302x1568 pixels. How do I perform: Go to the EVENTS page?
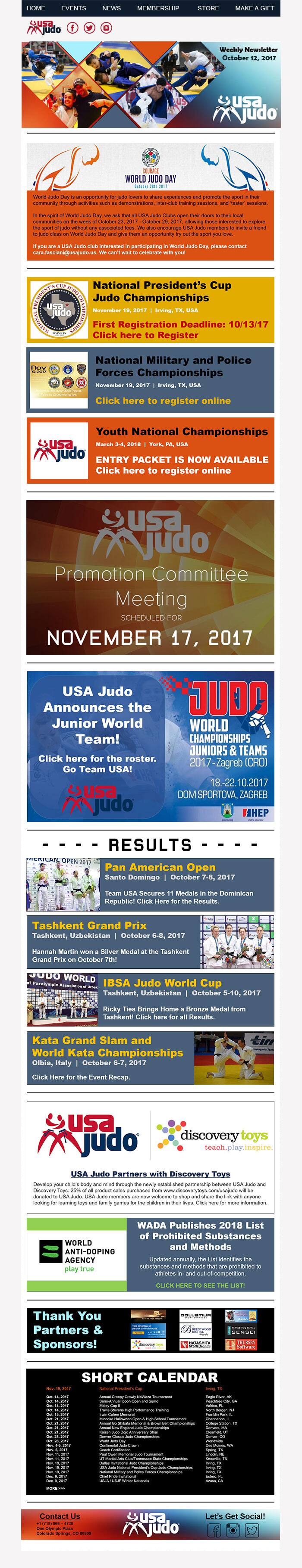click(x=73, y=8)
